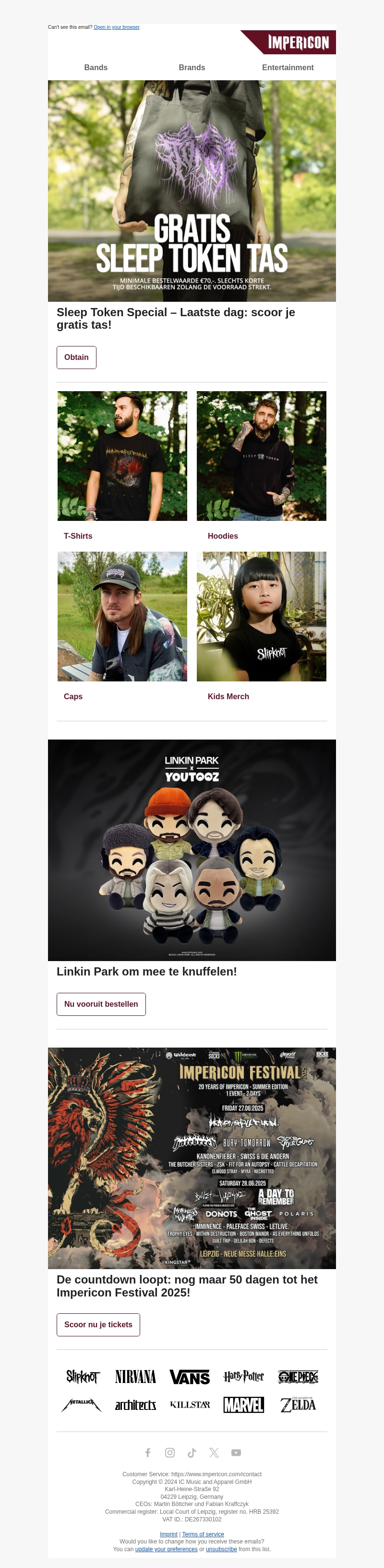Open Impericon's YouTube channel
Viewport: 384px width, 1568px height.
pyautogui.click(x=236, y=1452)
